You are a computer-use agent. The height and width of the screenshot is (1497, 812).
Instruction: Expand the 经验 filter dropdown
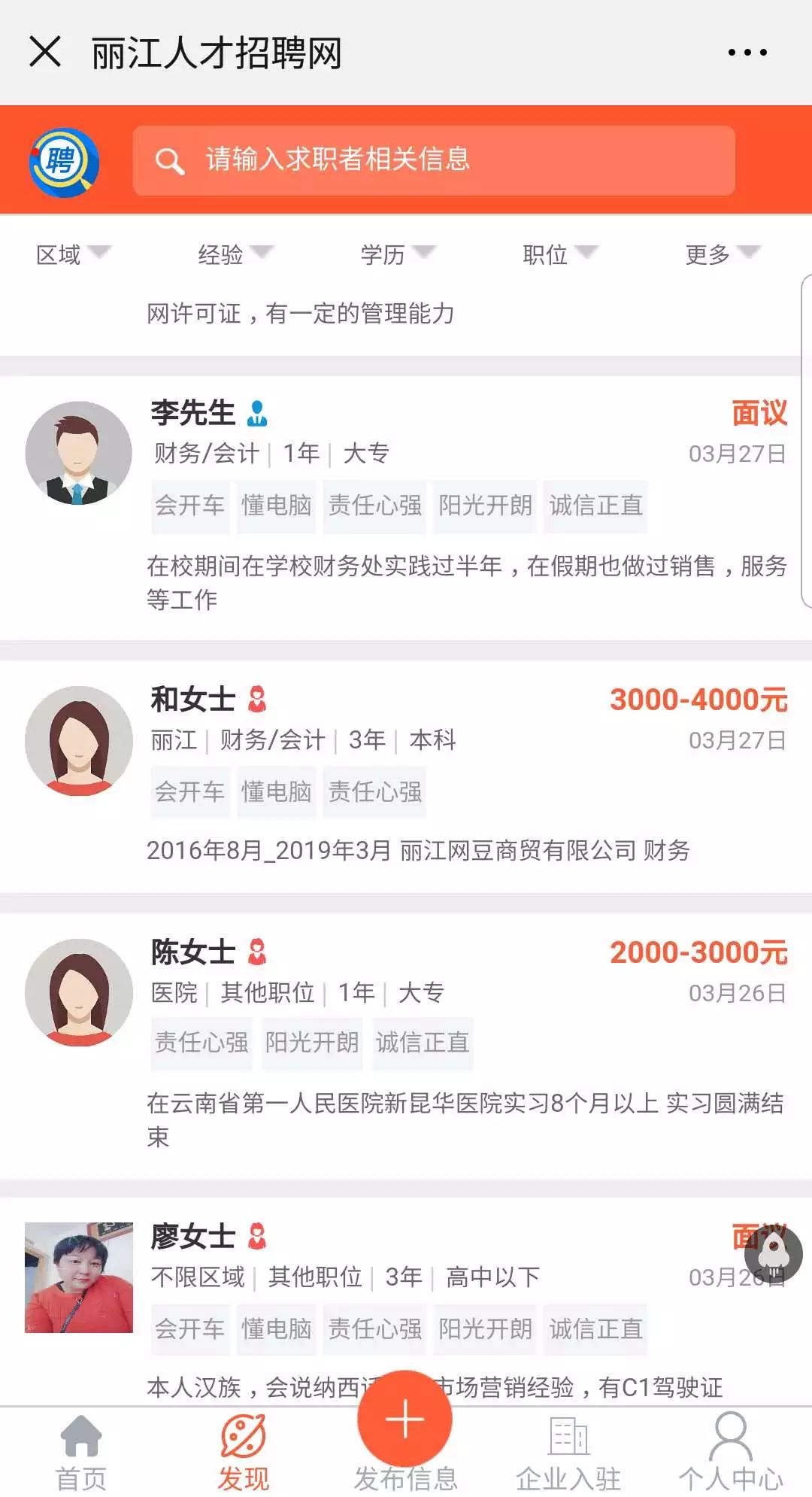[x=235, y=254]
